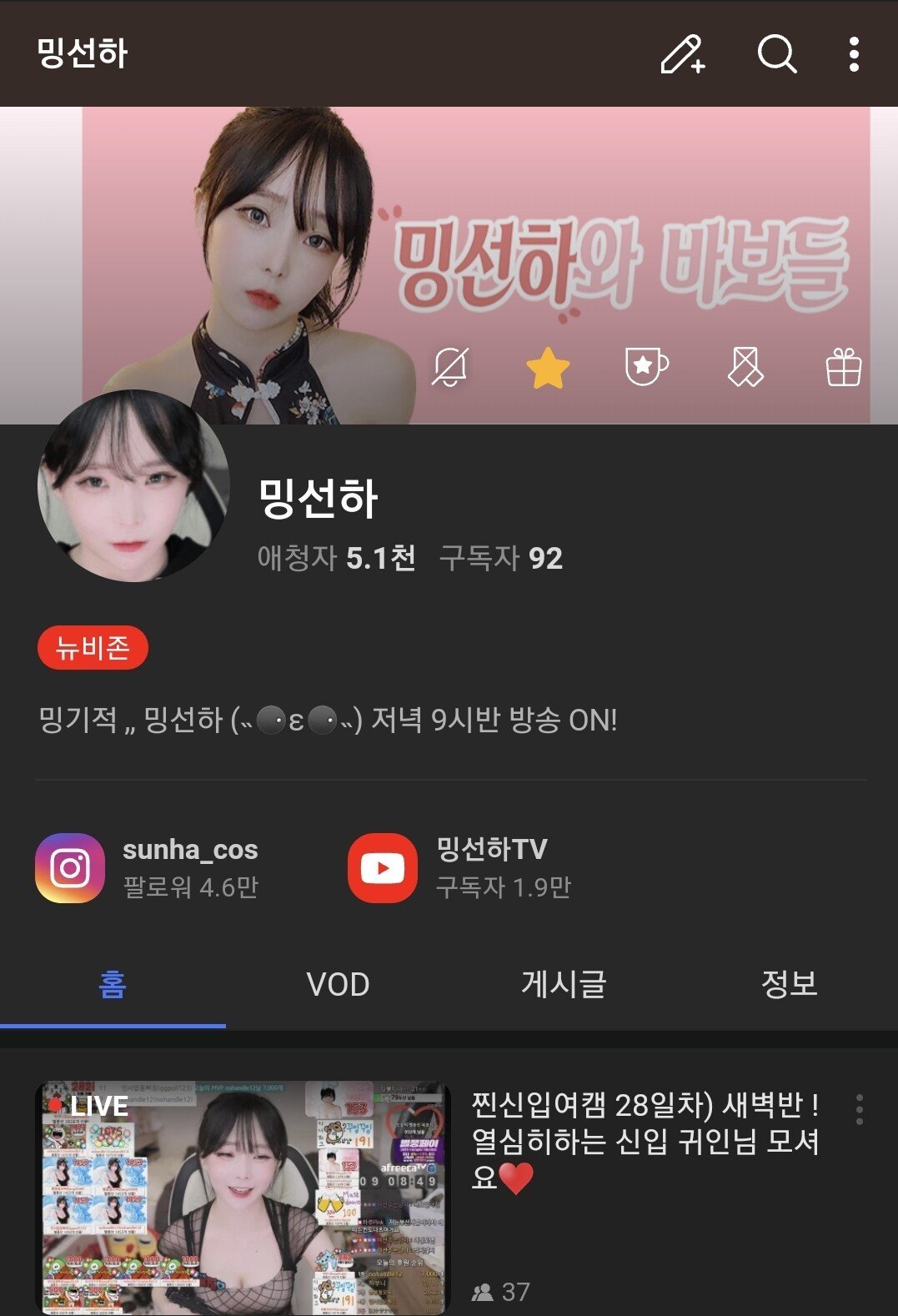This screenshot has height=1316, width=898.
Task: Watch the LIVE broadcast thumbnail
Action: 243,1198
